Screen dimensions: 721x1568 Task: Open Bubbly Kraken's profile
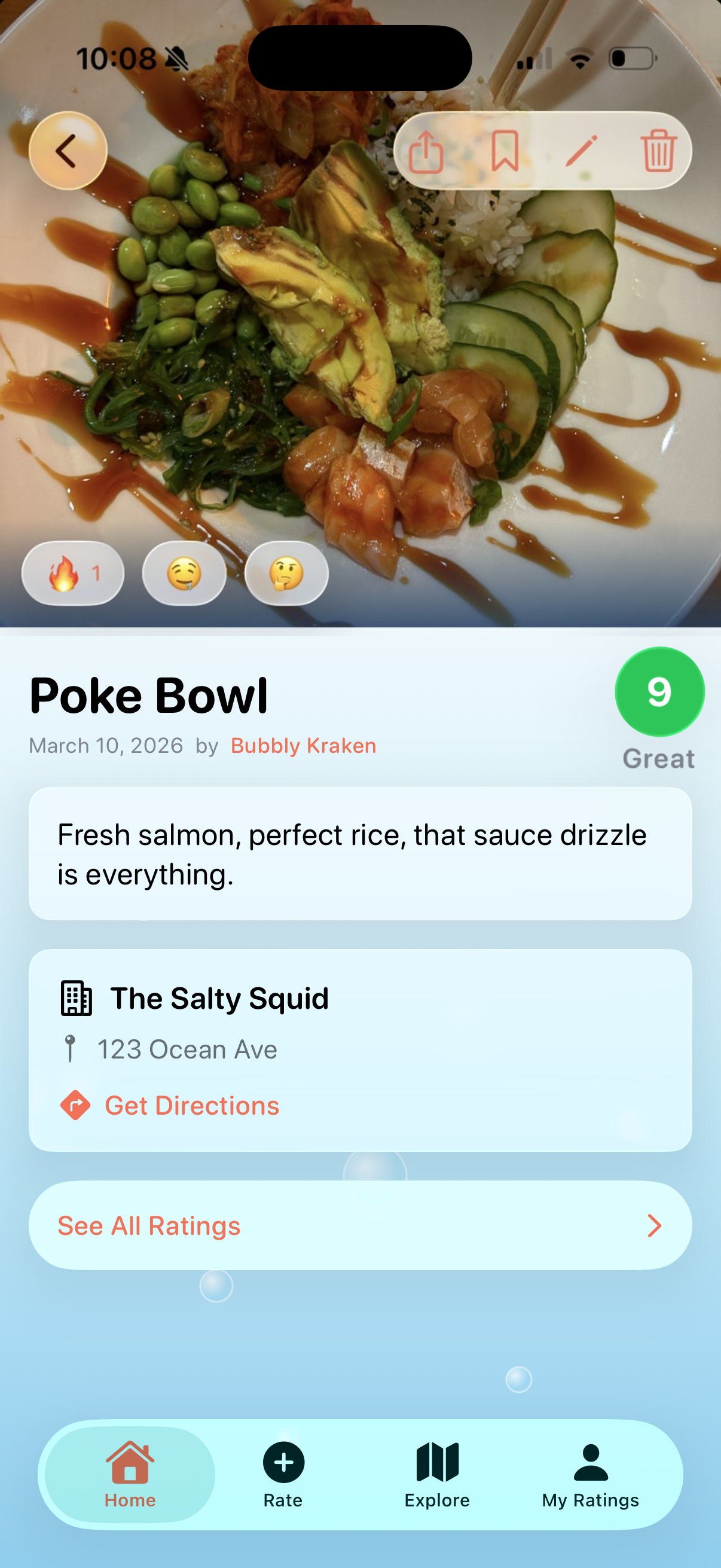303,745
